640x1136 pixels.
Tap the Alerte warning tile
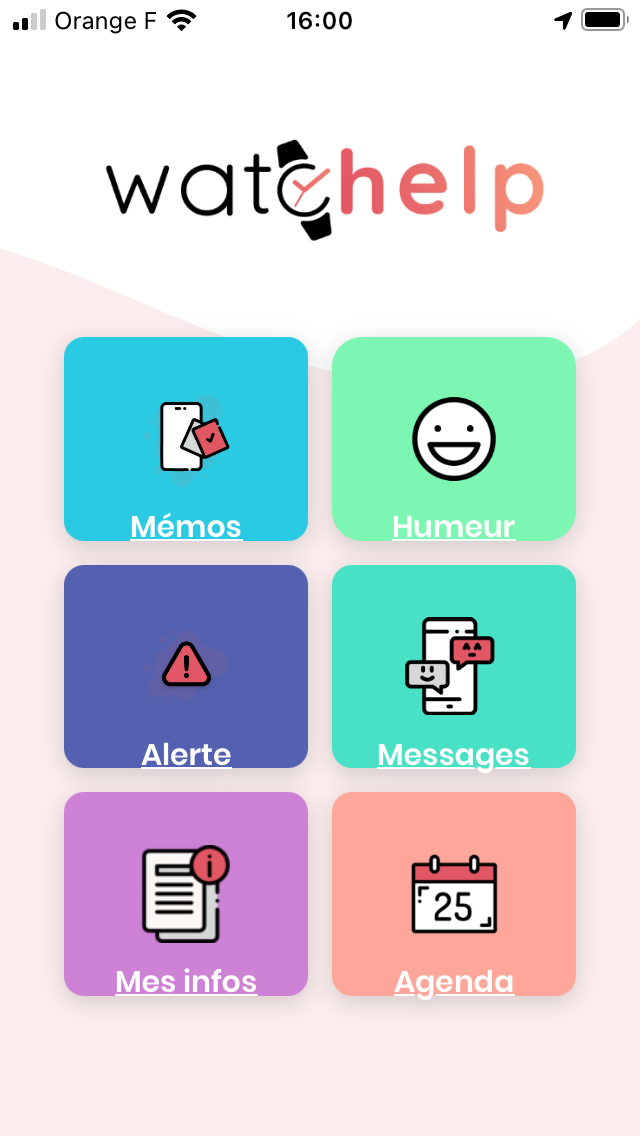click(186, 666)
